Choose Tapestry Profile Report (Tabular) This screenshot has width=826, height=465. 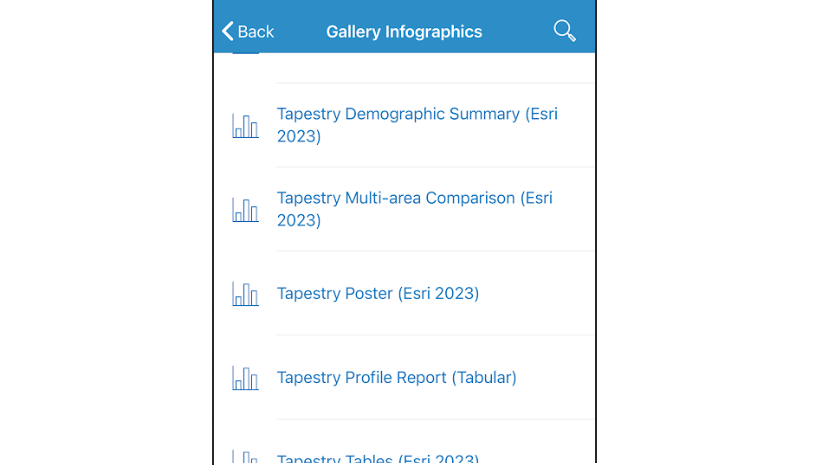(x=396, y=378)
